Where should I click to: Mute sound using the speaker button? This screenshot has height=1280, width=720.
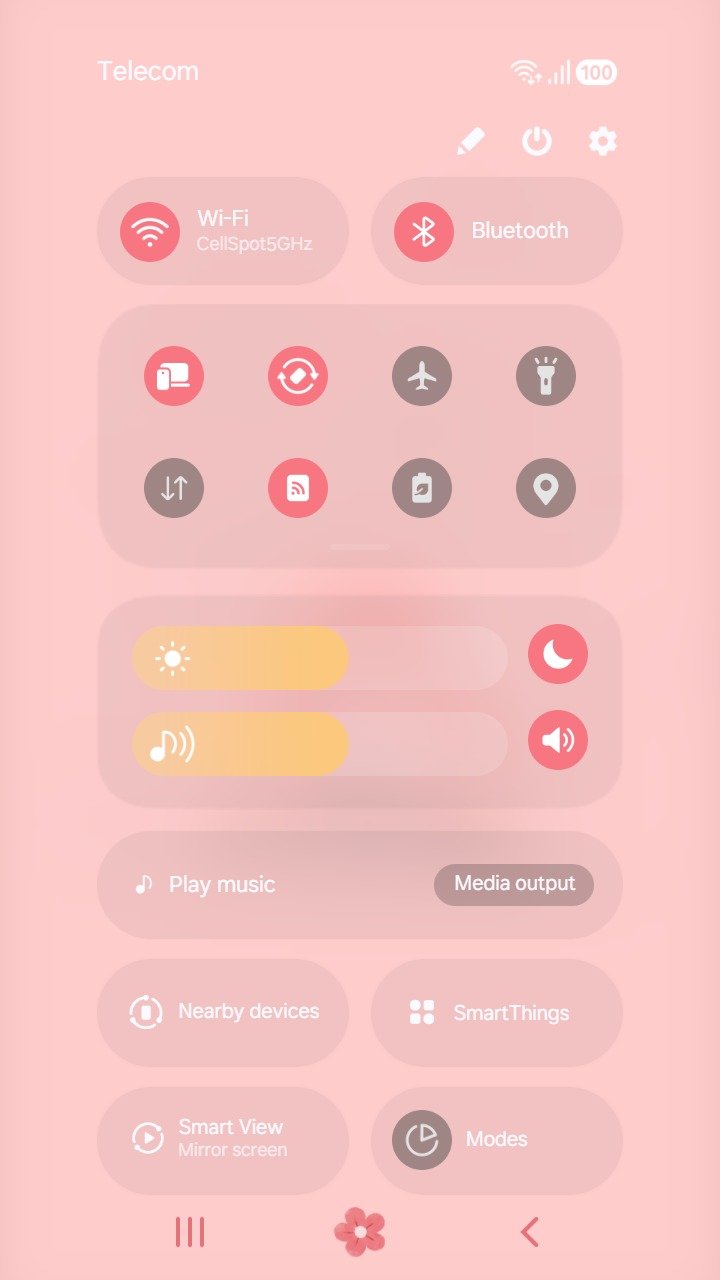click(x=558, y=740)
